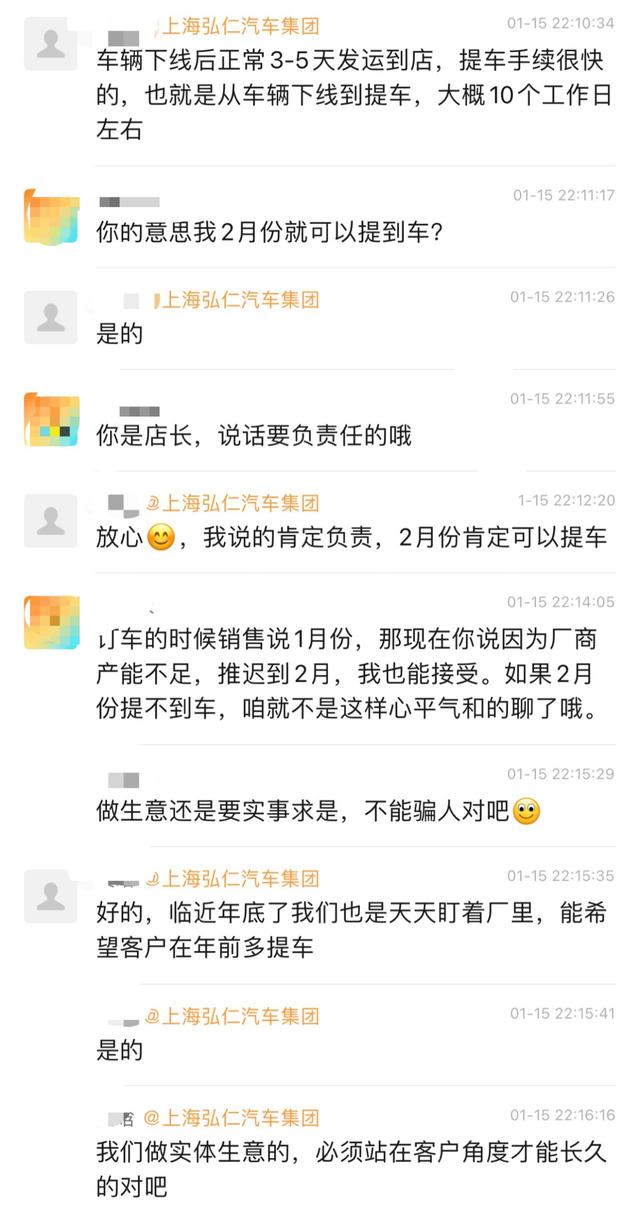Viewport: 640px width, 1212px height.
Task: Open avatar beside the comment '车辆下线后正常3-5天发运到店'
Action: [x=50, y=44]
